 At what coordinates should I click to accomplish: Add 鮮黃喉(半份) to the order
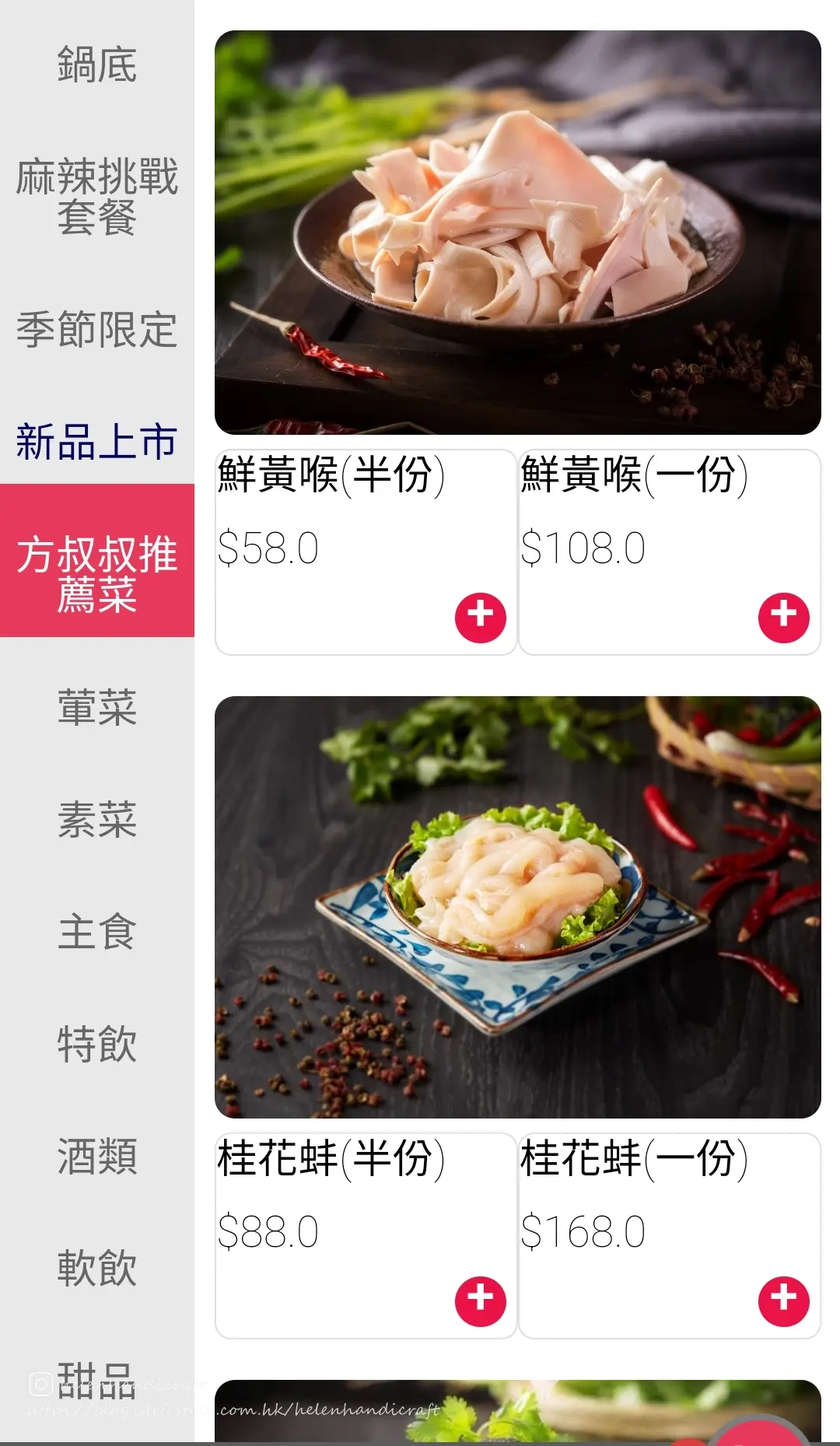point(480,618)
